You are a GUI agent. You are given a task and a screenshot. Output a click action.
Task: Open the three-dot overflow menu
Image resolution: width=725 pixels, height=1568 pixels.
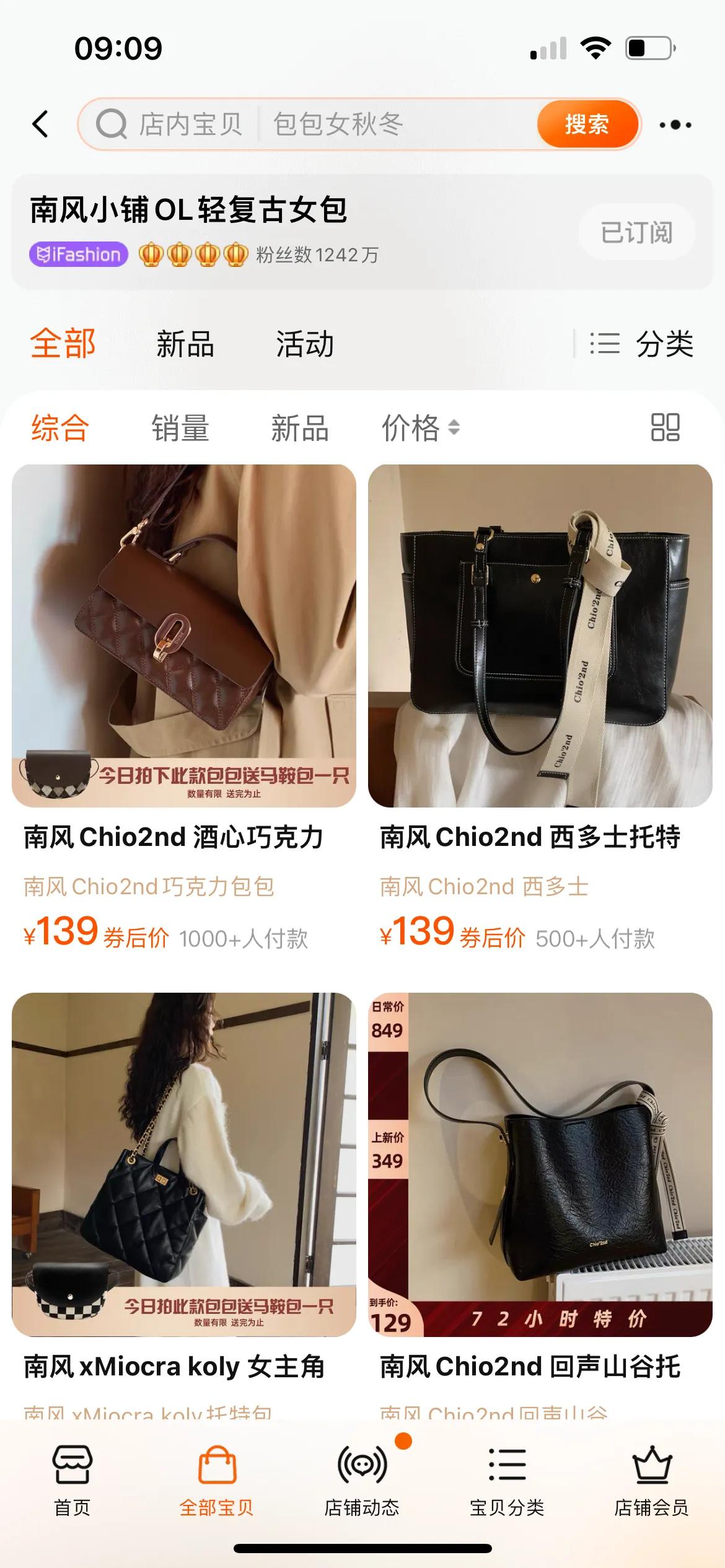(675, 124)
